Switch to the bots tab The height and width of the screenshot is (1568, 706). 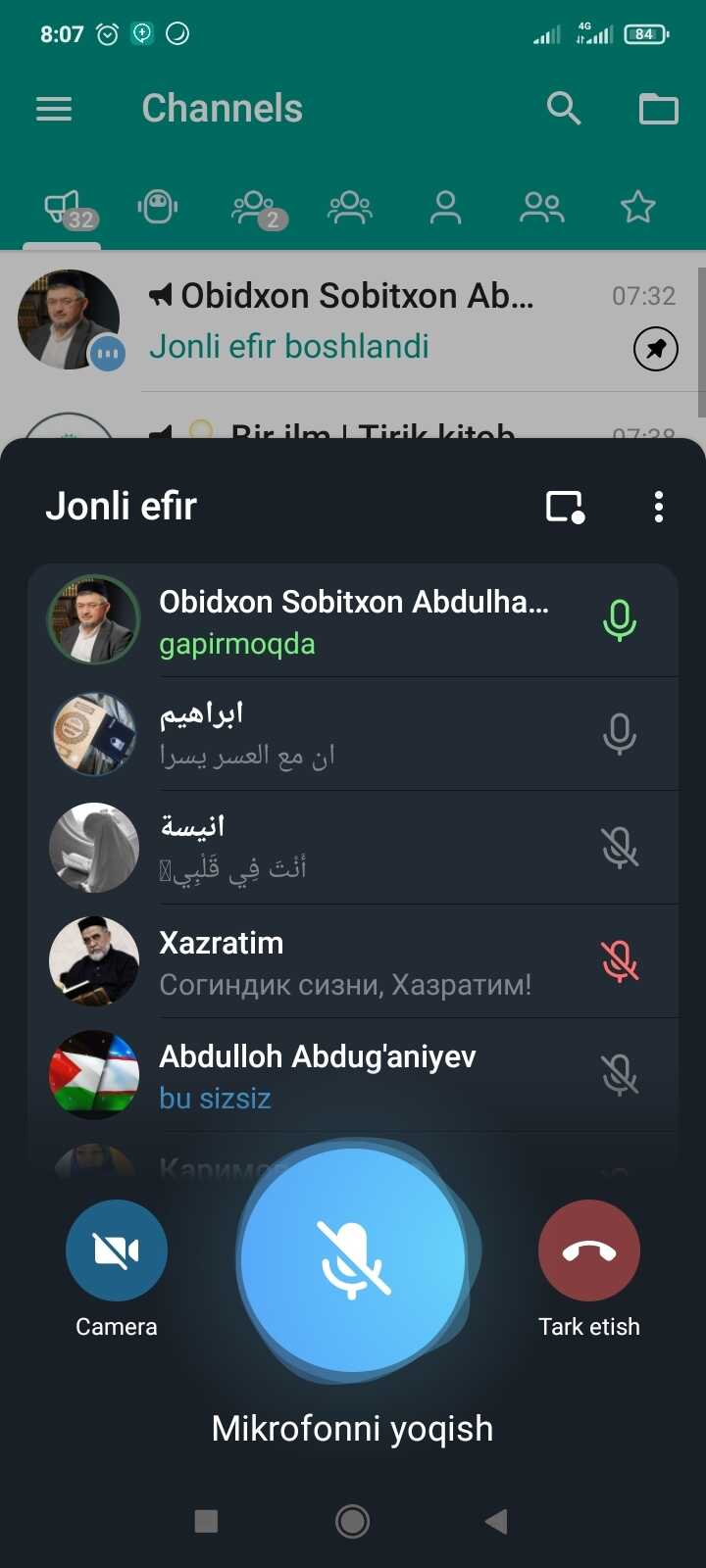pos(158,207)
